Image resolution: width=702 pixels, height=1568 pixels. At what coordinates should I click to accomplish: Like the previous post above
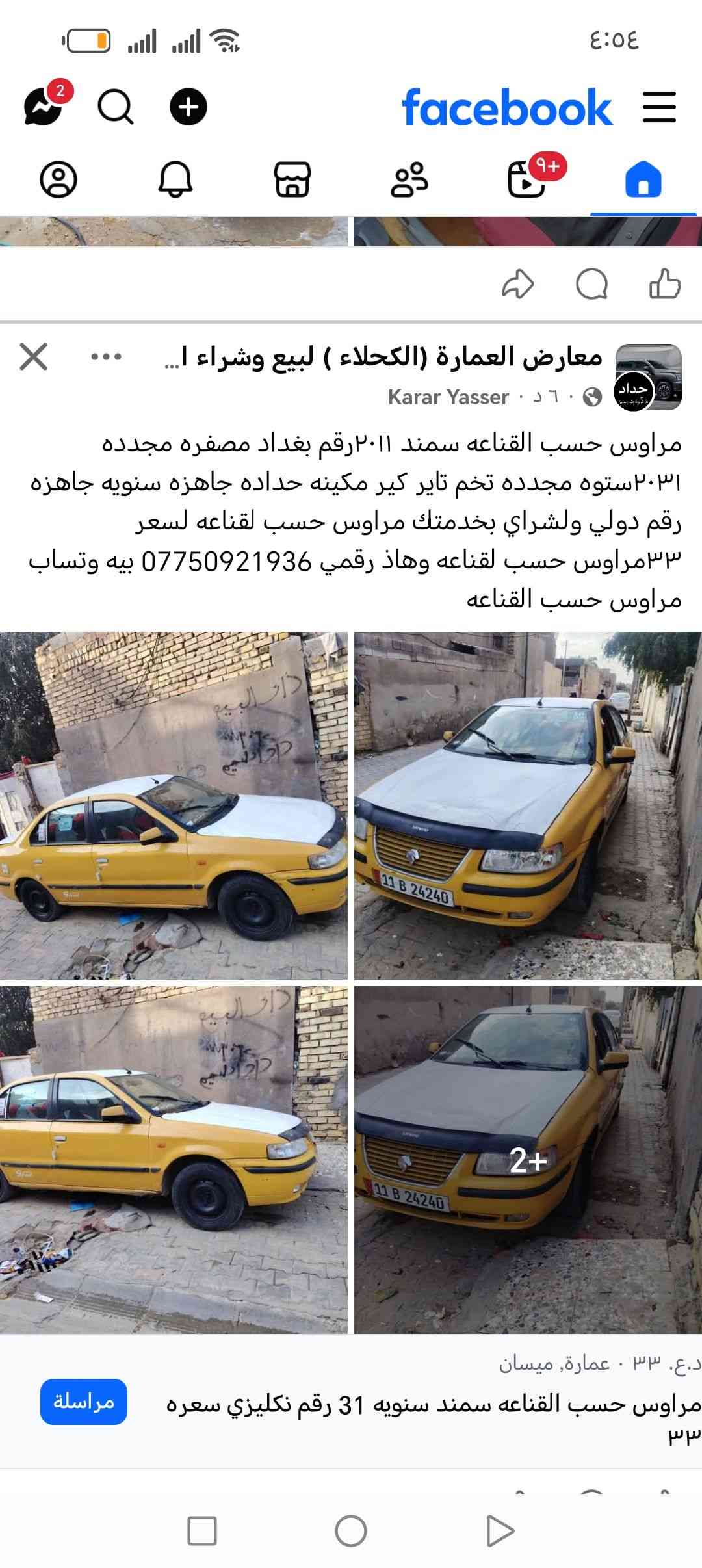(x=664, y=284)
